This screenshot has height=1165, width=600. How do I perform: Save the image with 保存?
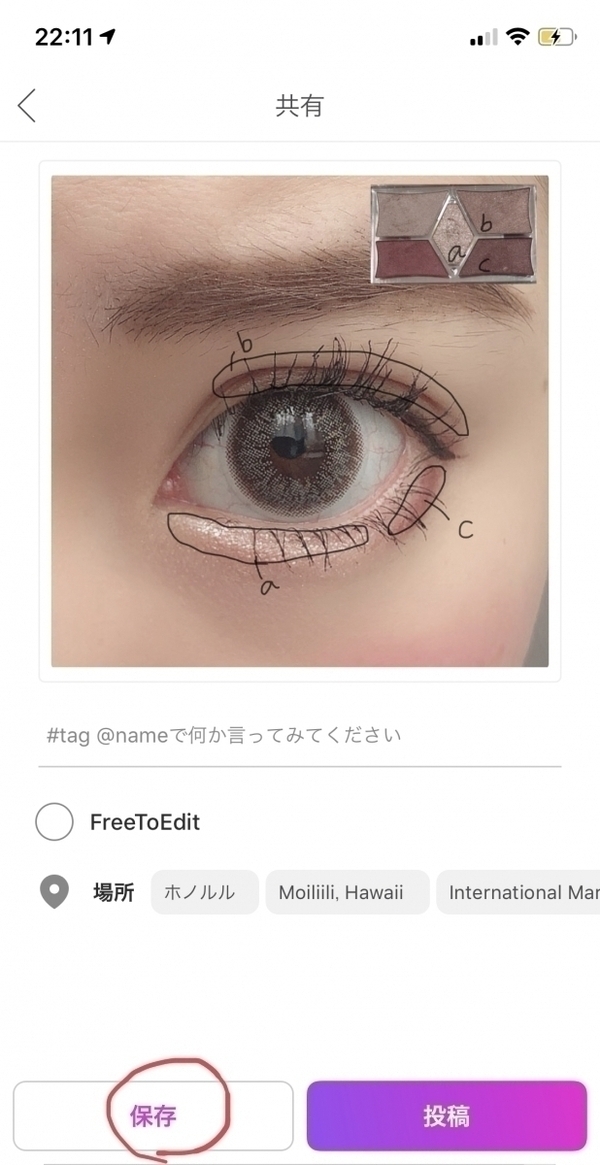click(153, 1115)
